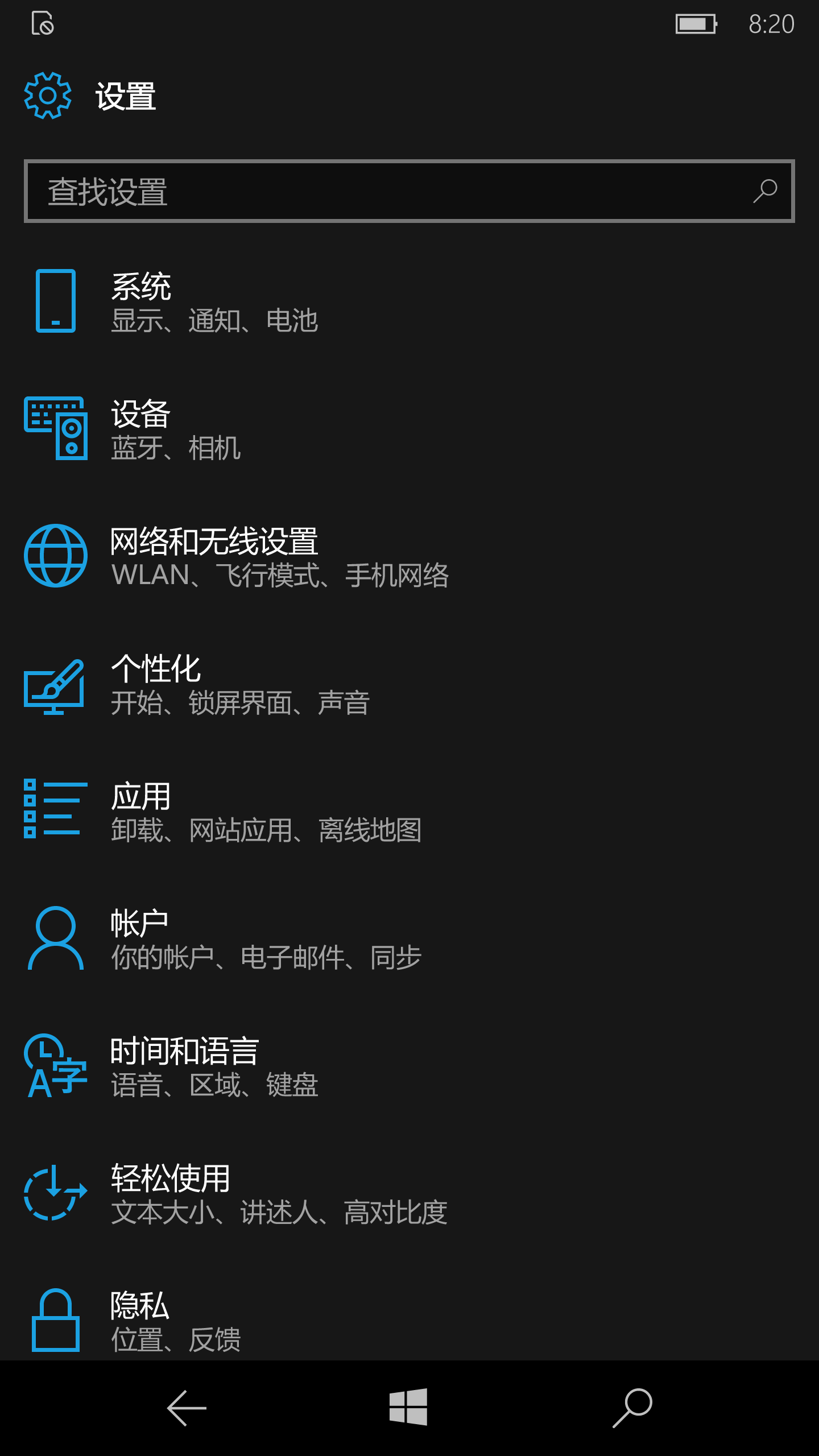Open 帐户 settings
Viewport: 819px width, 1456px height.
(x=265, y=938)
